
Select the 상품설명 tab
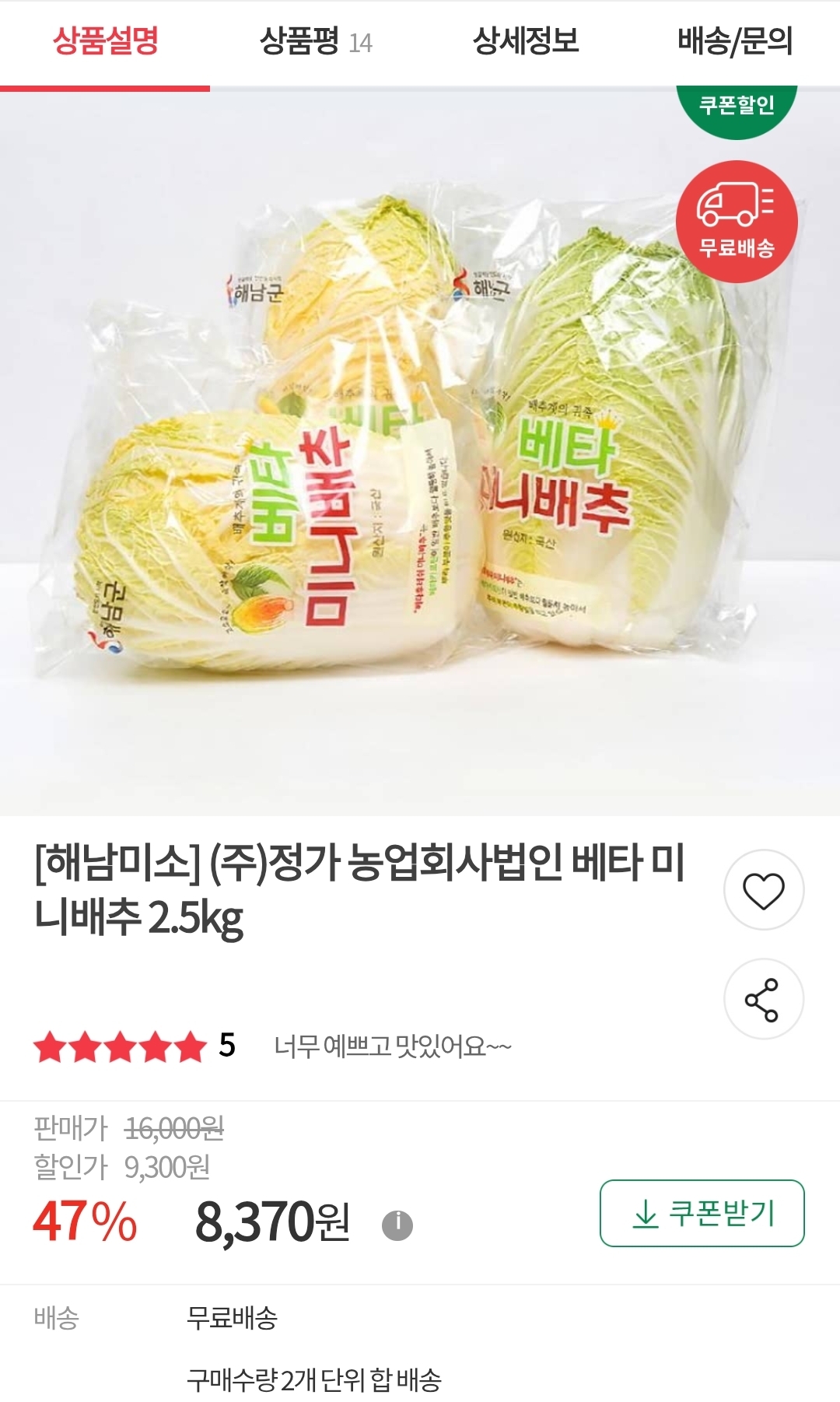(106, 42)
